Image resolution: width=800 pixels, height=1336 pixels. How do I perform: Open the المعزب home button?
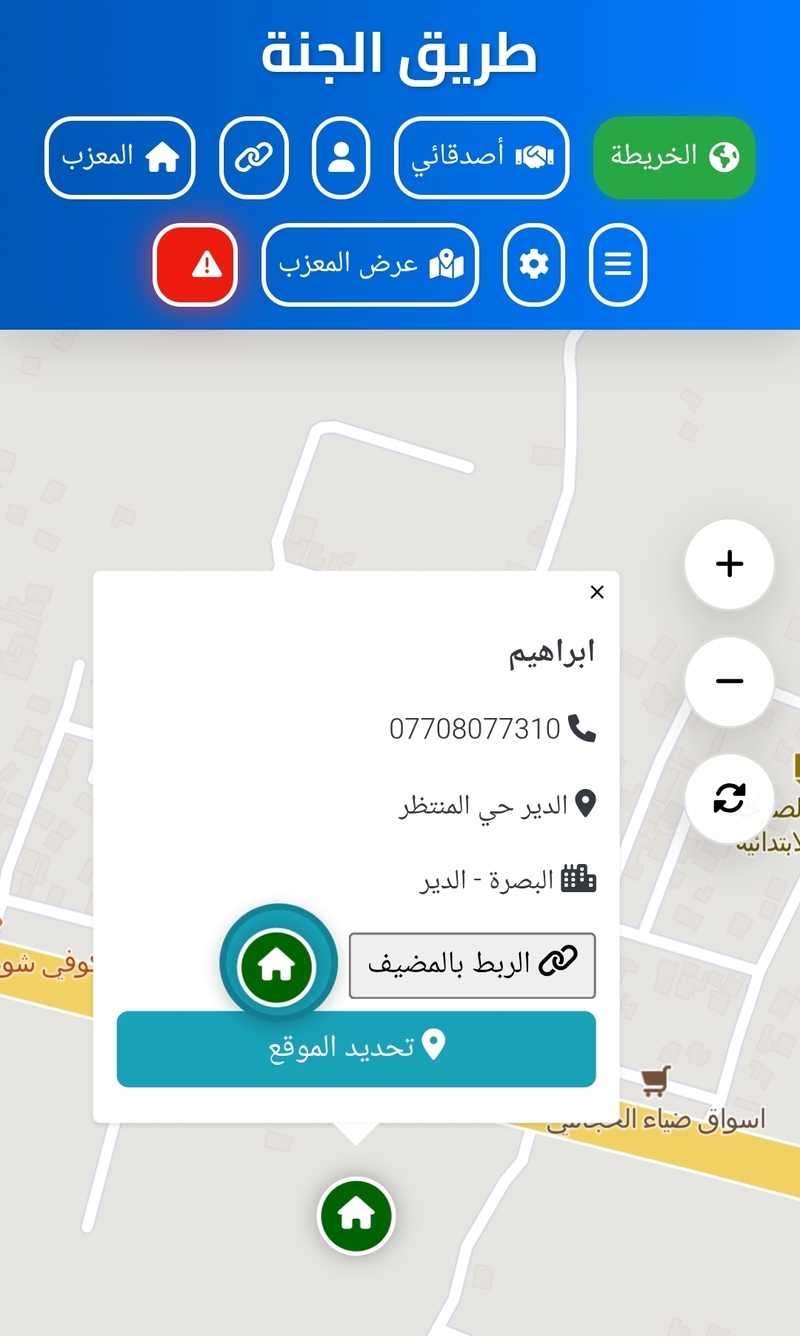120,158
